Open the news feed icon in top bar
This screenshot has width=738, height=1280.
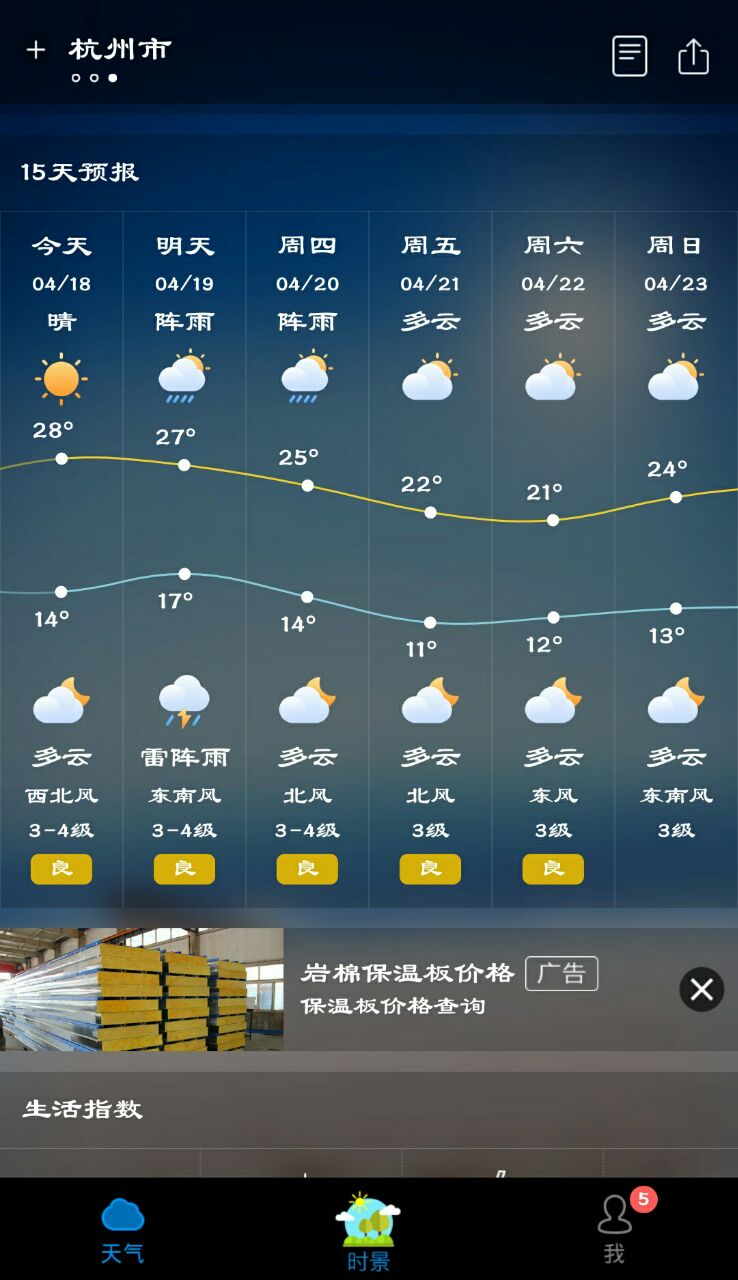tap(630, 56)
